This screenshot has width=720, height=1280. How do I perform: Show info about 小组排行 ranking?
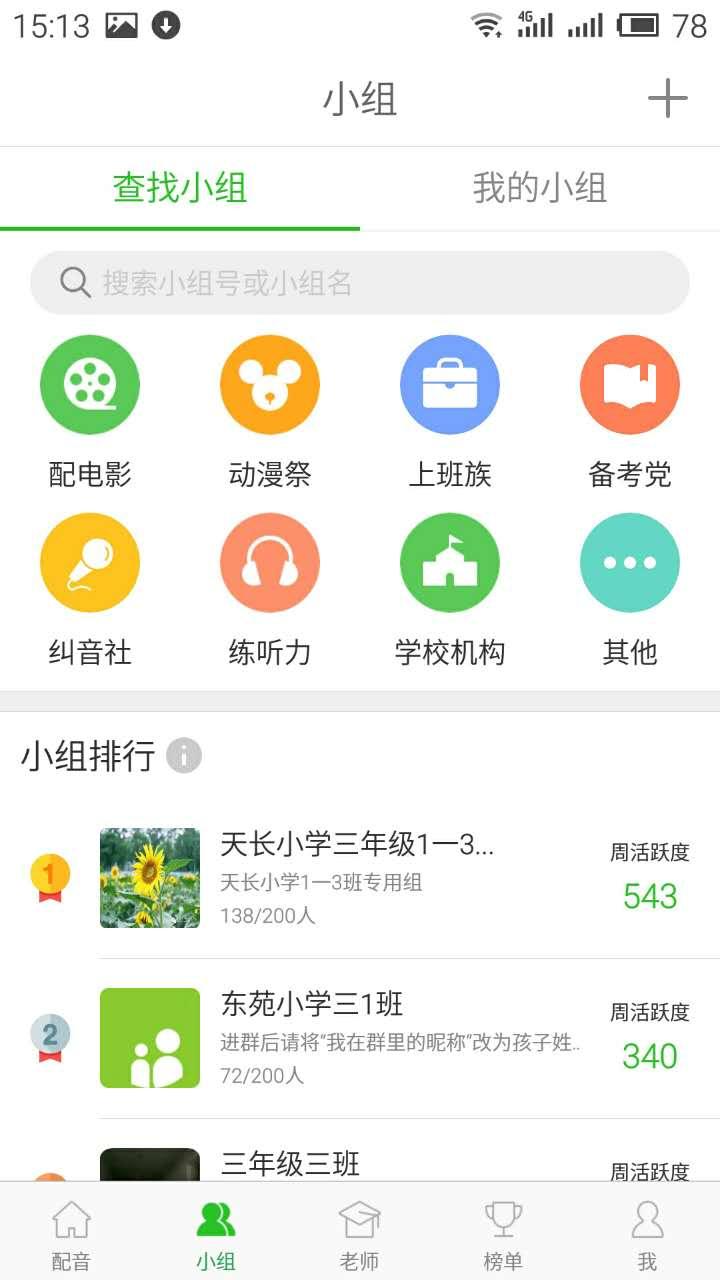point(184,756)
